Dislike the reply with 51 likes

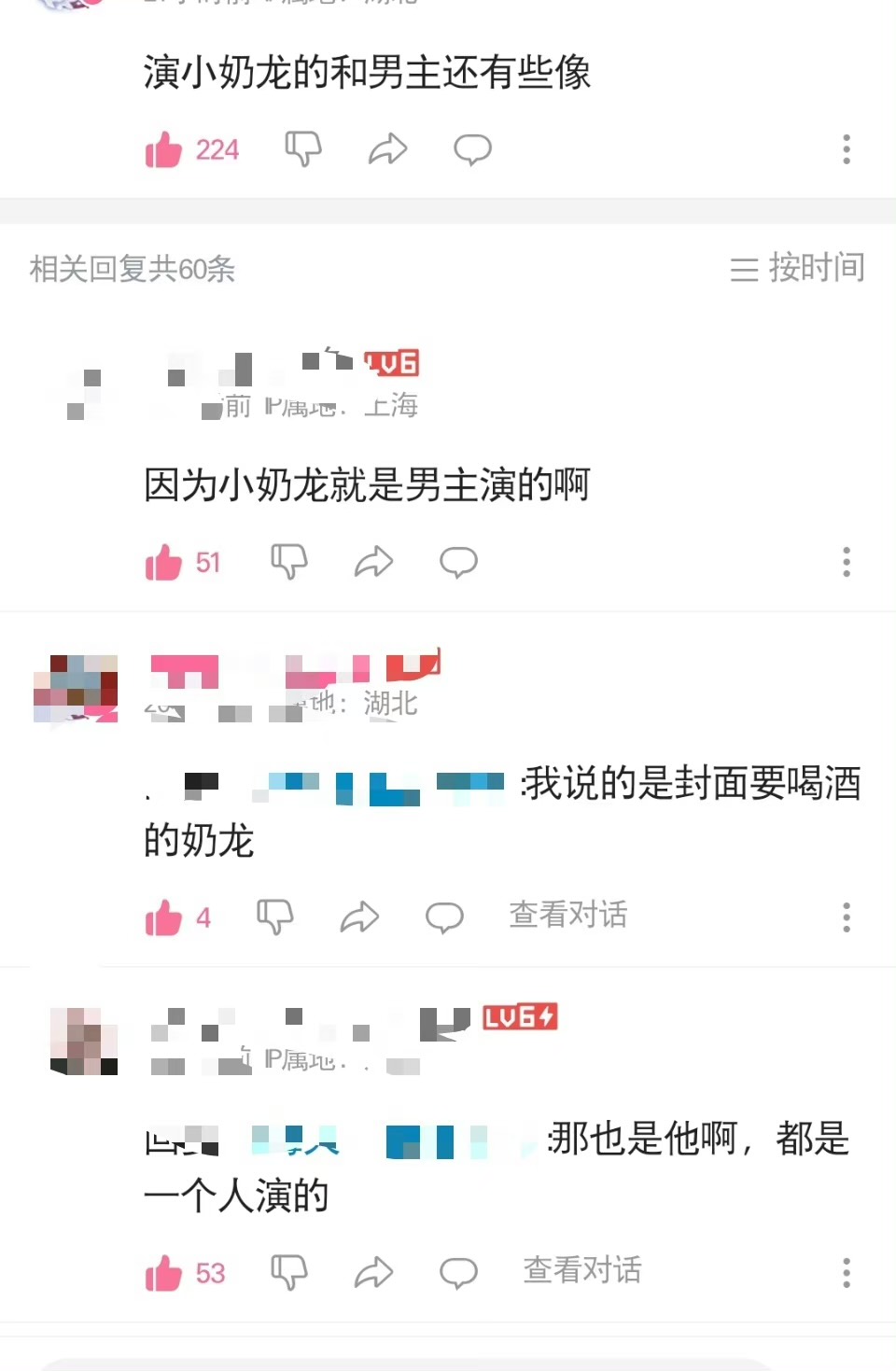289,562
